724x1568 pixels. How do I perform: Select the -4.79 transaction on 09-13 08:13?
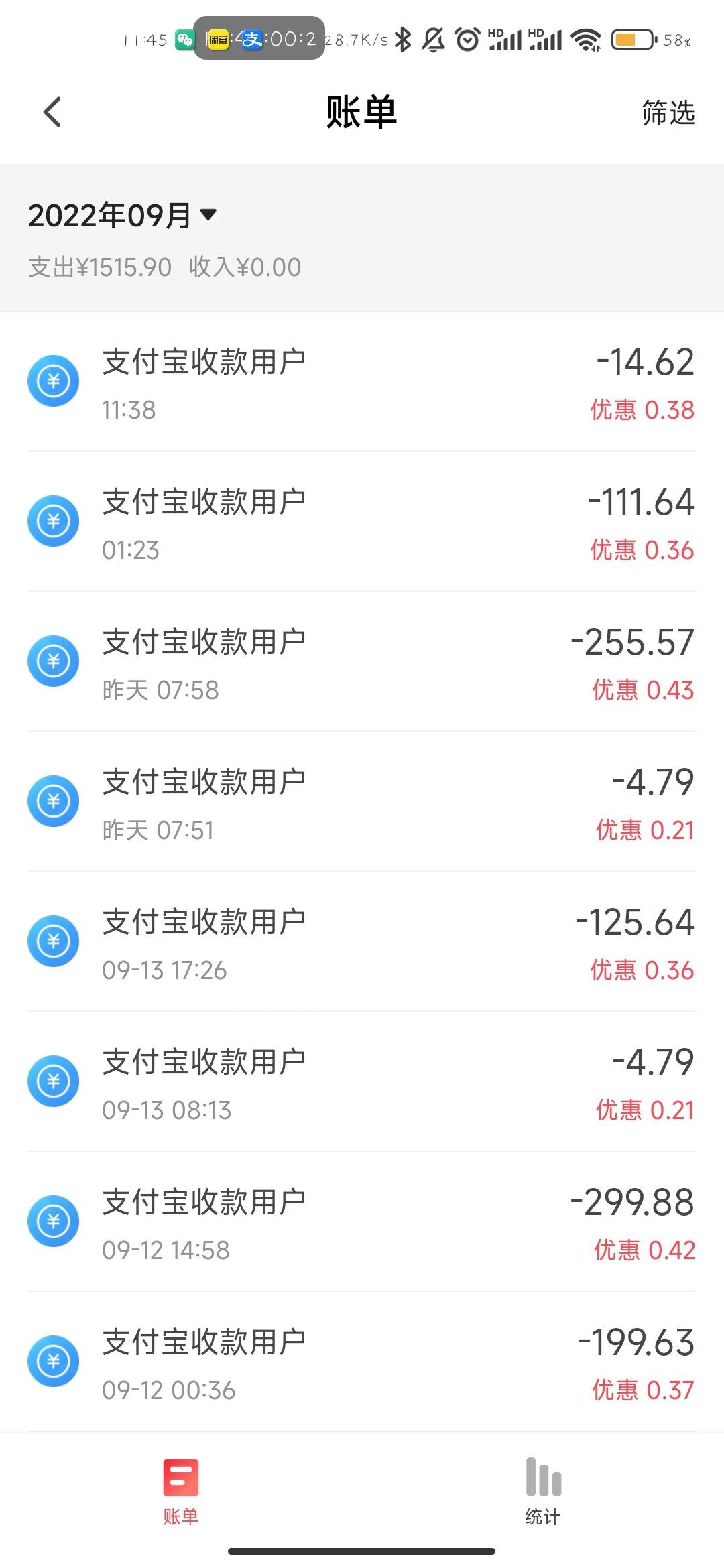(x=362, y=1082)
